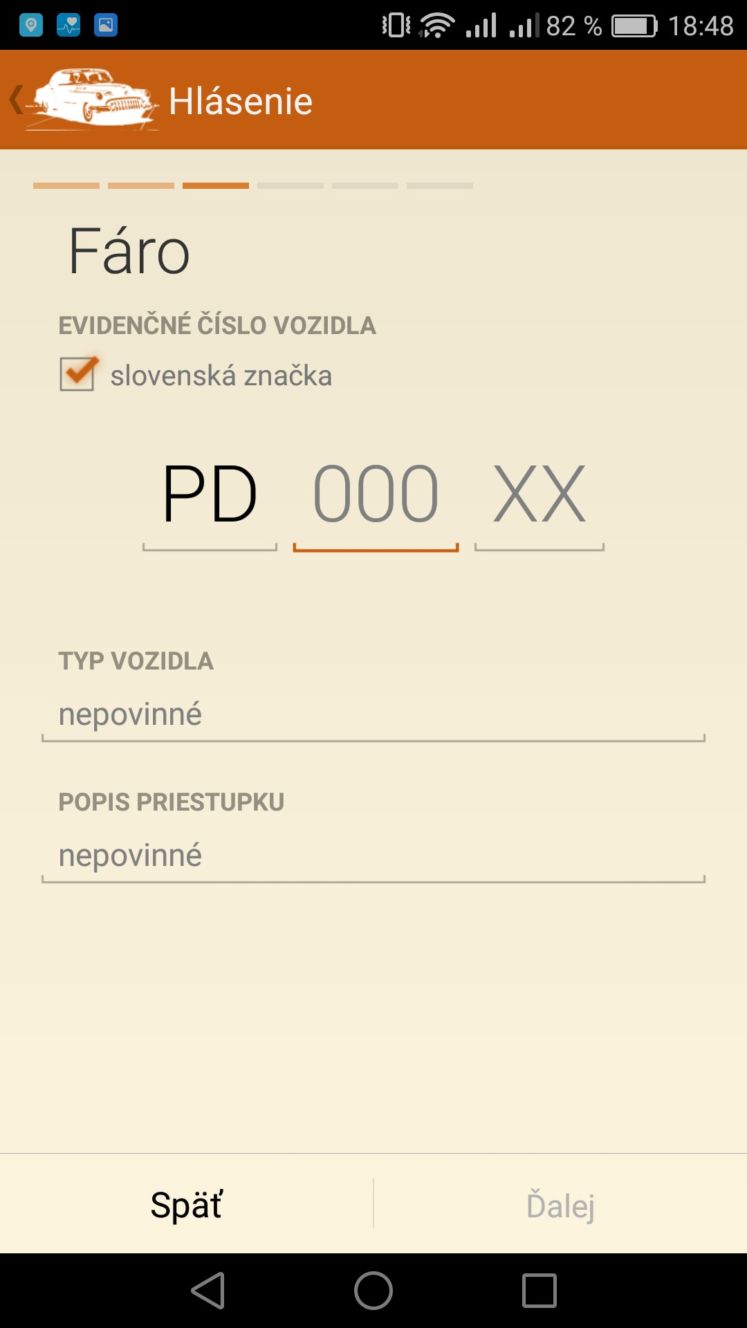The width and height of the screenshot is (747, 1328).
Task: Focus the 000 plate number field
Action: click(376, 496)
